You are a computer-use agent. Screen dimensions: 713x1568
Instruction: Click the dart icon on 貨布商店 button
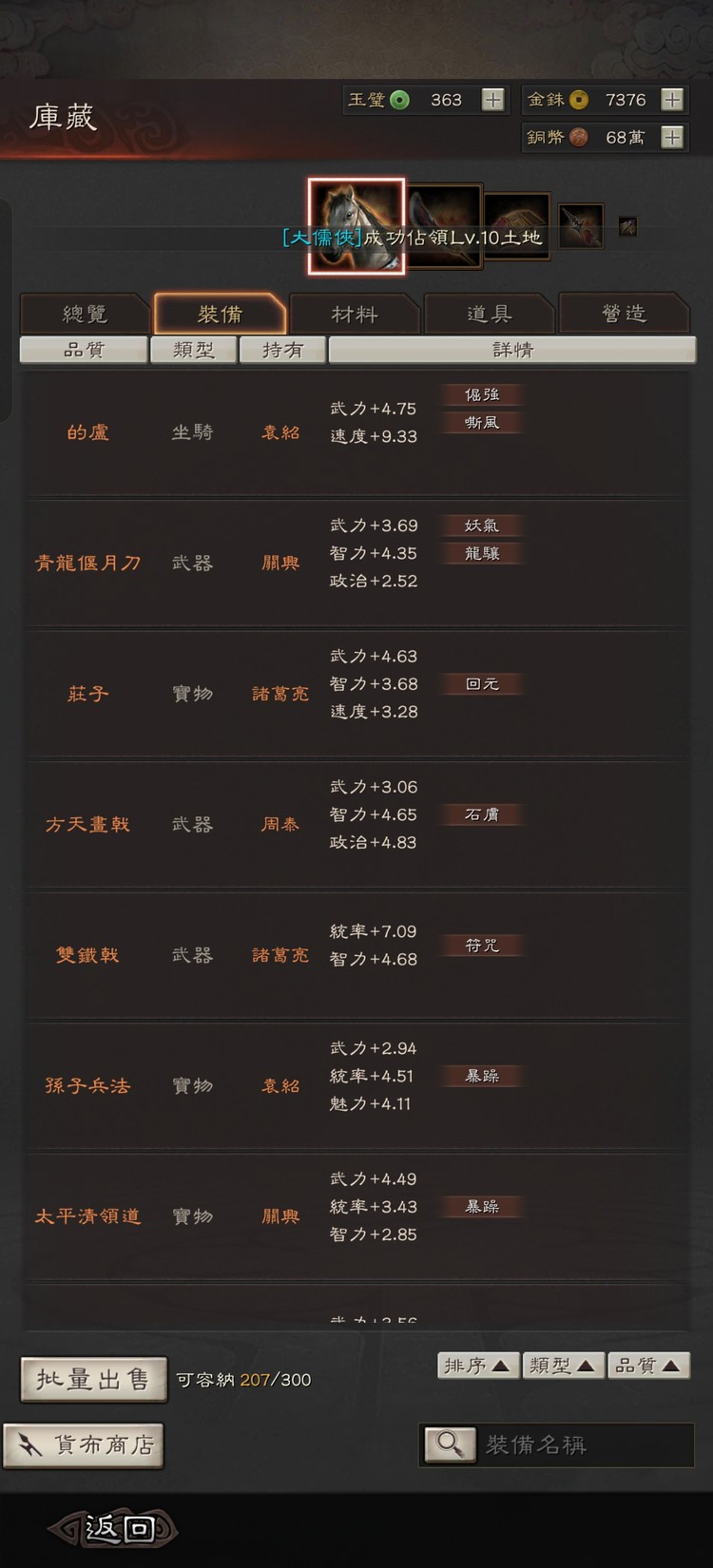click(x=29, y=1445)
